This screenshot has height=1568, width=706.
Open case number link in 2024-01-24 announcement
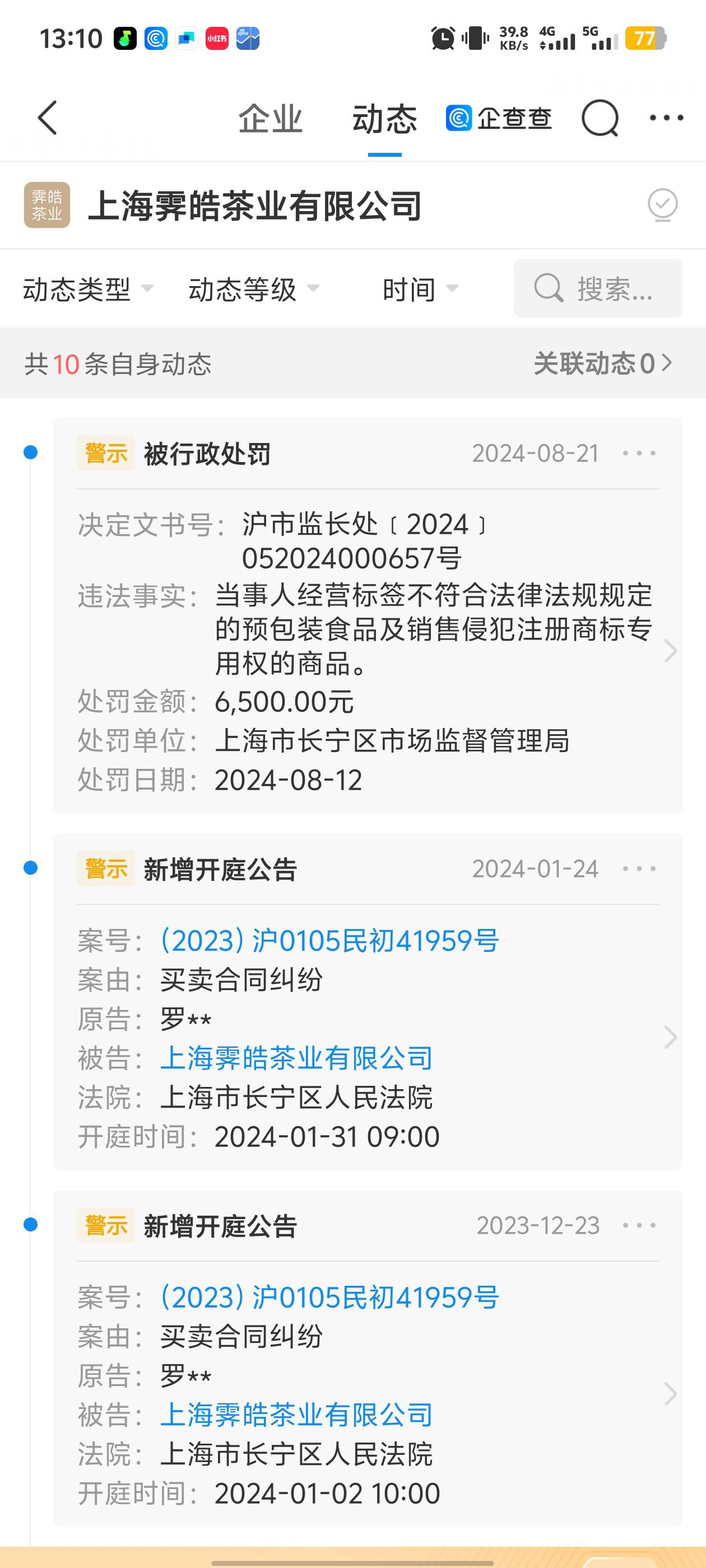pyautogui.click(x=329, y=940)
